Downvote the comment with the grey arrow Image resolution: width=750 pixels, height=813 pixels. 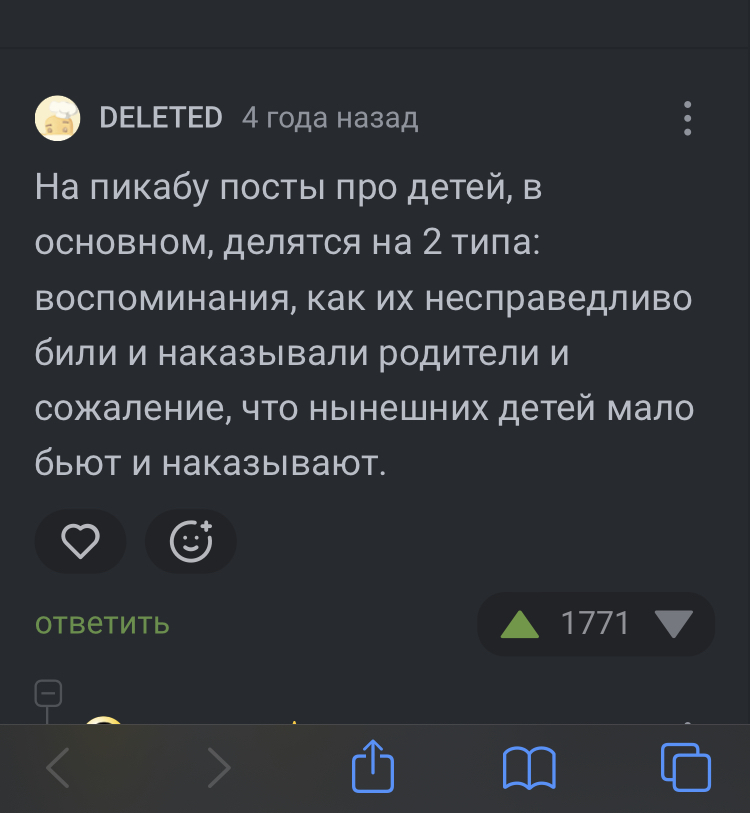(x=673, y=624)
